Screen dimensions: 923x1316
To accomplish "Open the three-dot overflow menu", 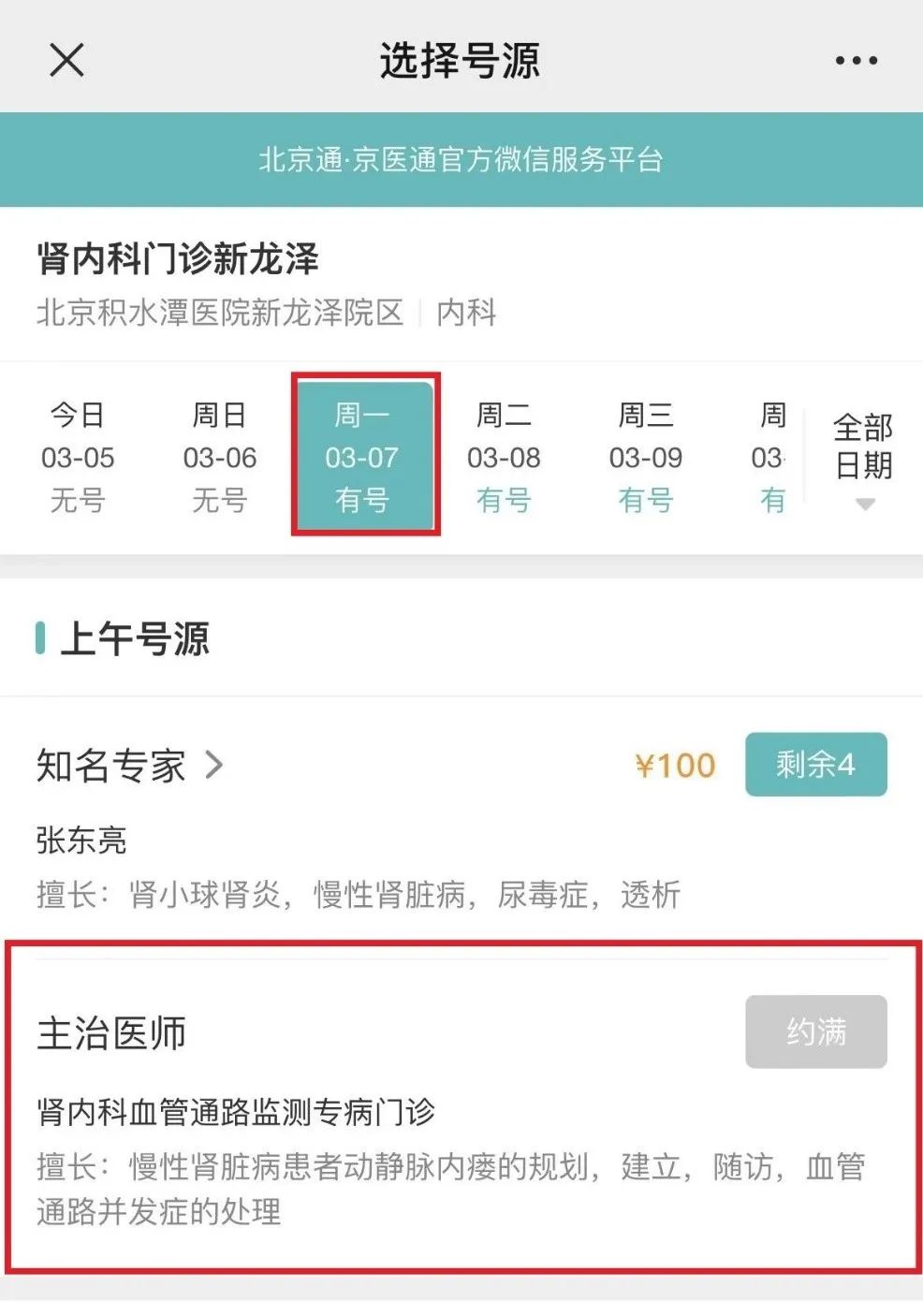I will 856,61.
